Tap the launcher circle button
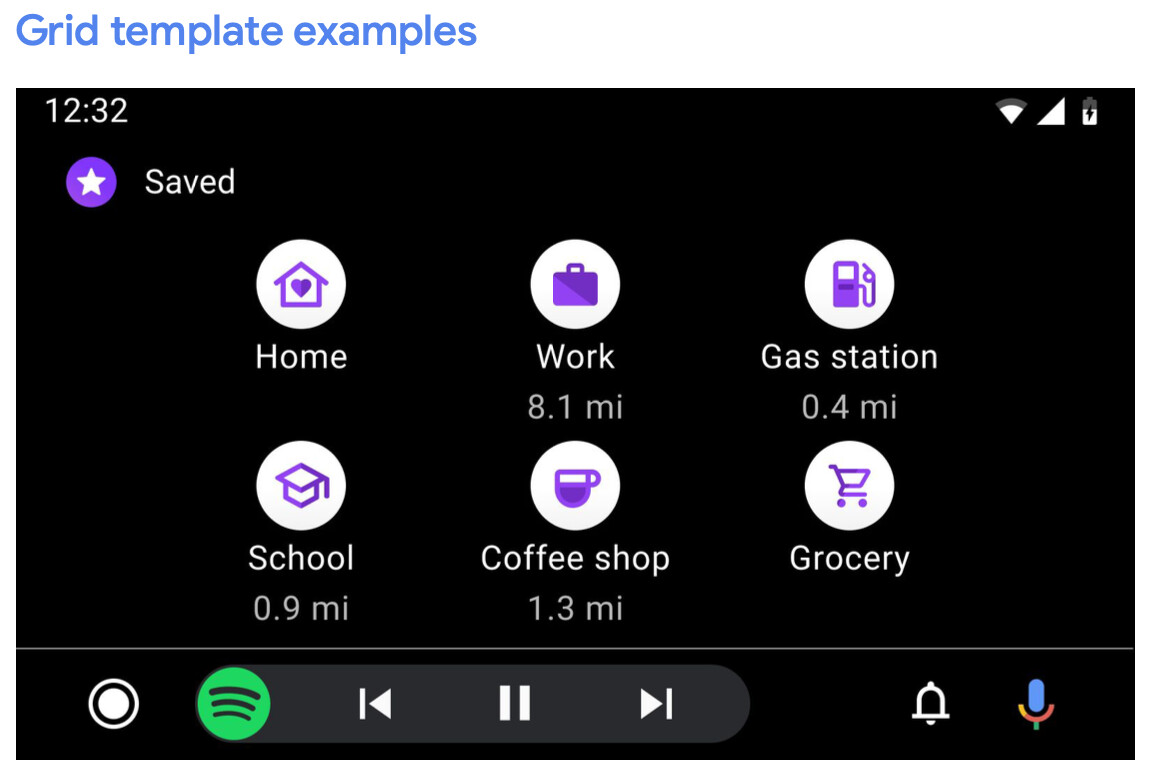The image size is (1158, 778). pos(114,704)
